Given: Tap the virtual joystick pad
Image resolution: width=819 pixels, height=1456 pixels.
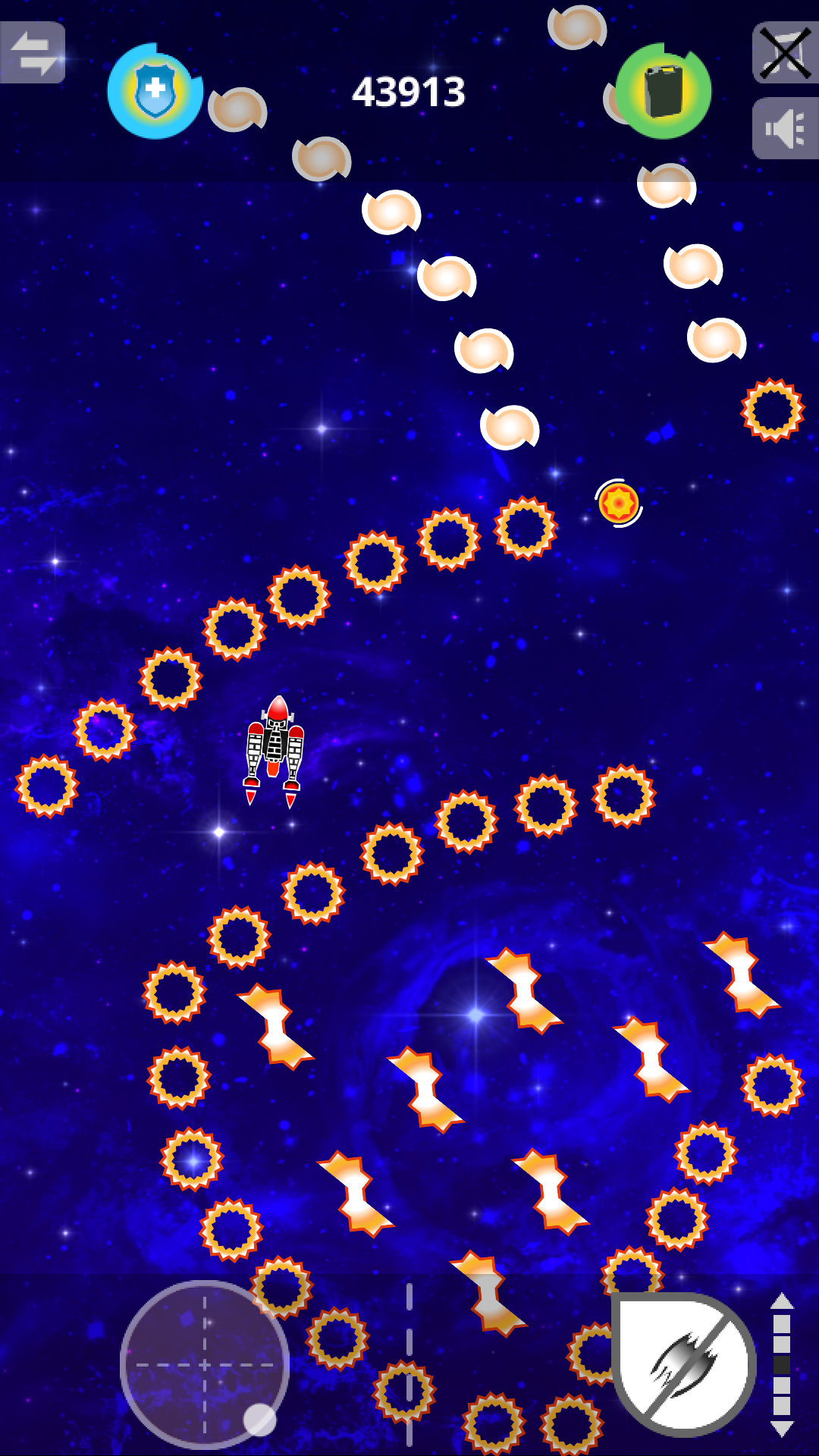Looking at the screenshot, I should [205, 1364].
